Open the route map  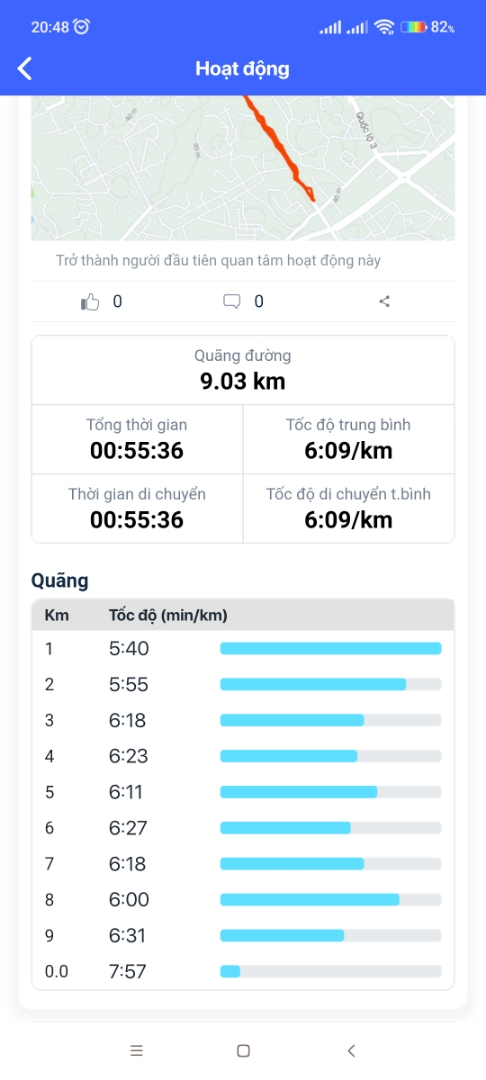coord(242,168)
